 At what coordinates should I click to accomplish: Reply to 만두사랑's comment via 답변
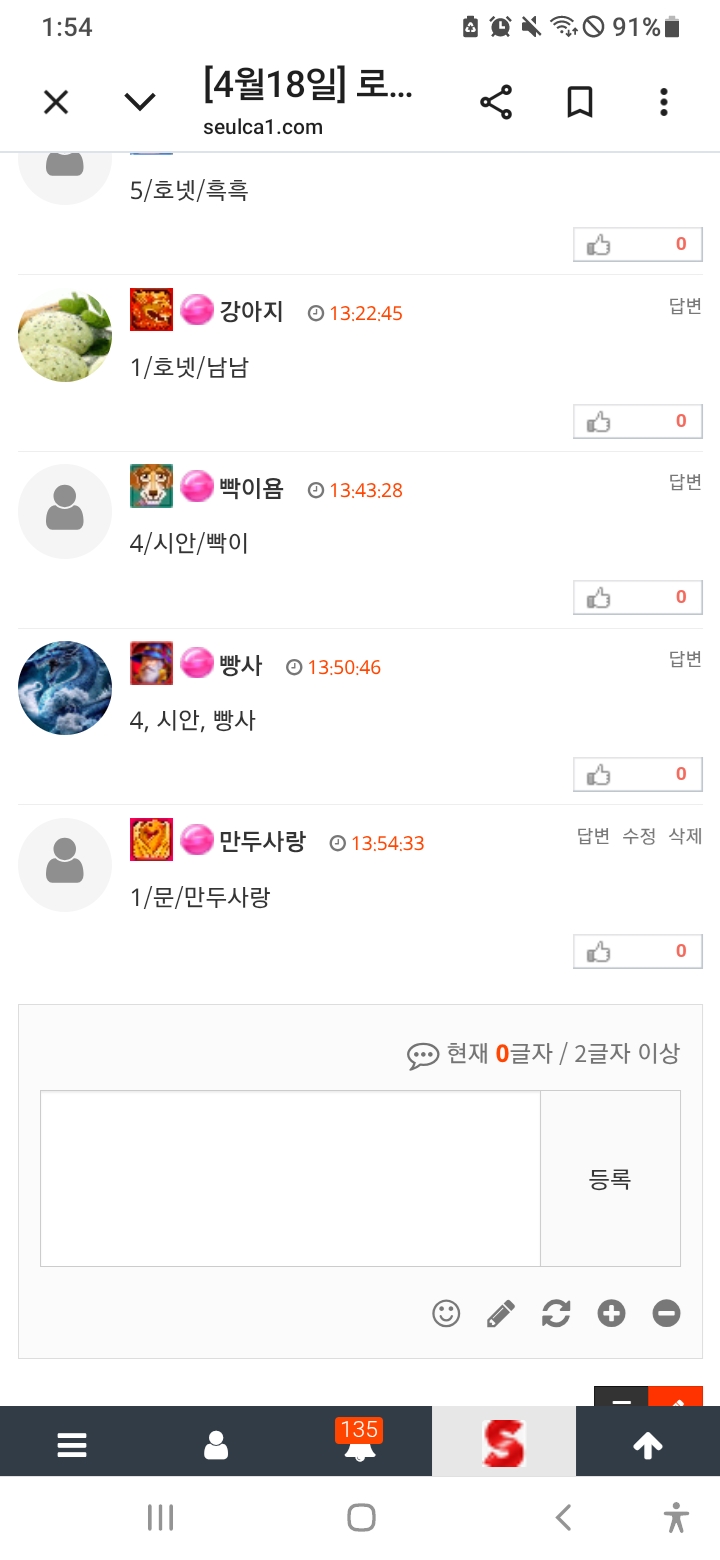coord(593,836)
